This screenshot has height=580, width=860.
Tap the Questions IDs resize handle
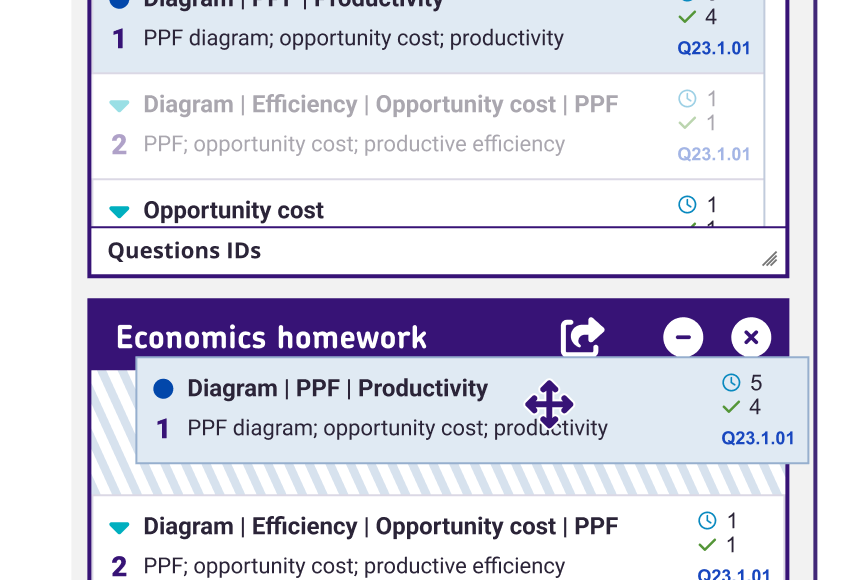pyautogui.click(x=769, y=259)
